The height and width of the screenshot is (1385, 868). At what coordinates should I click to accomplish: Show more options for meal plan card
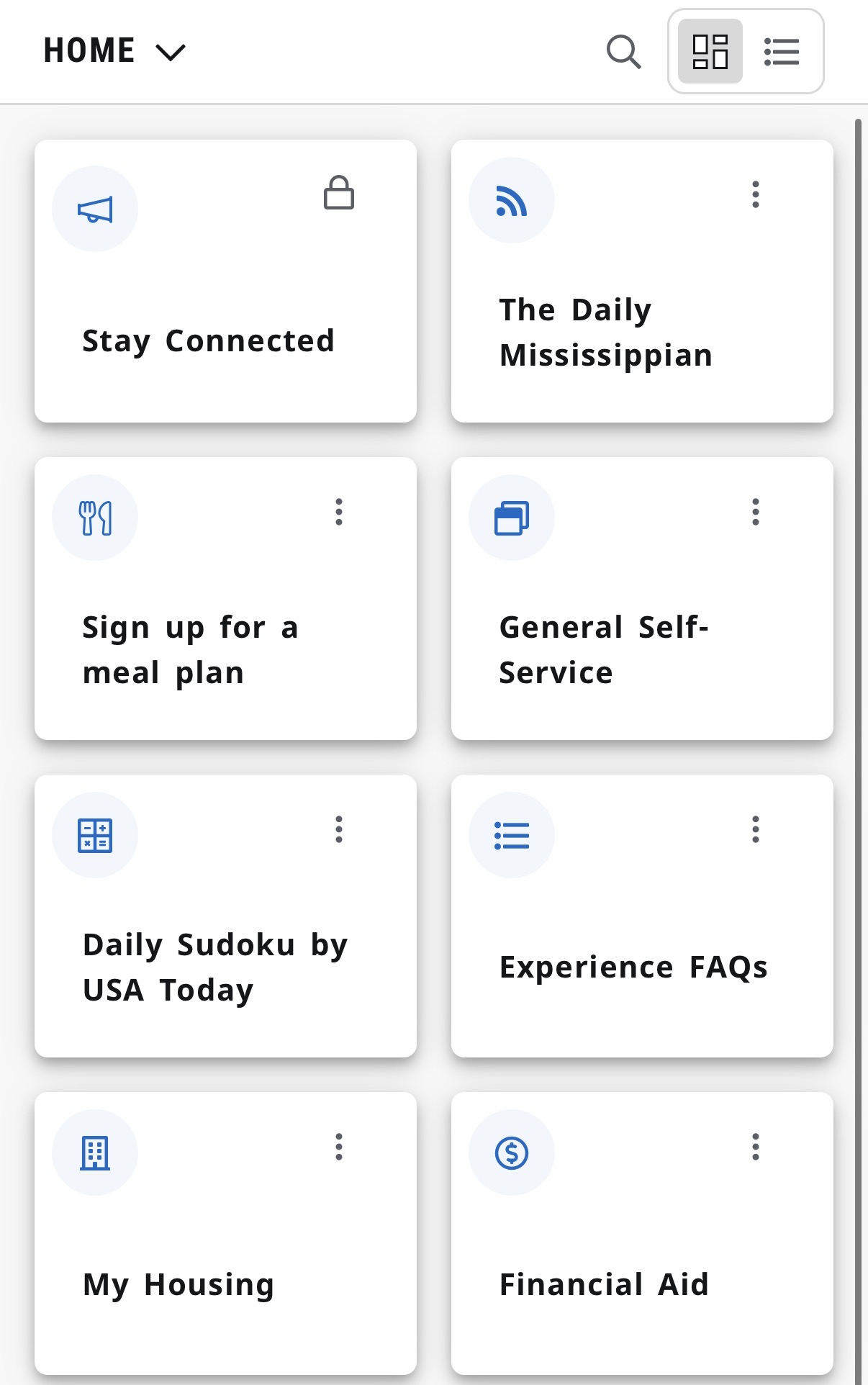[x=338, y=512]
